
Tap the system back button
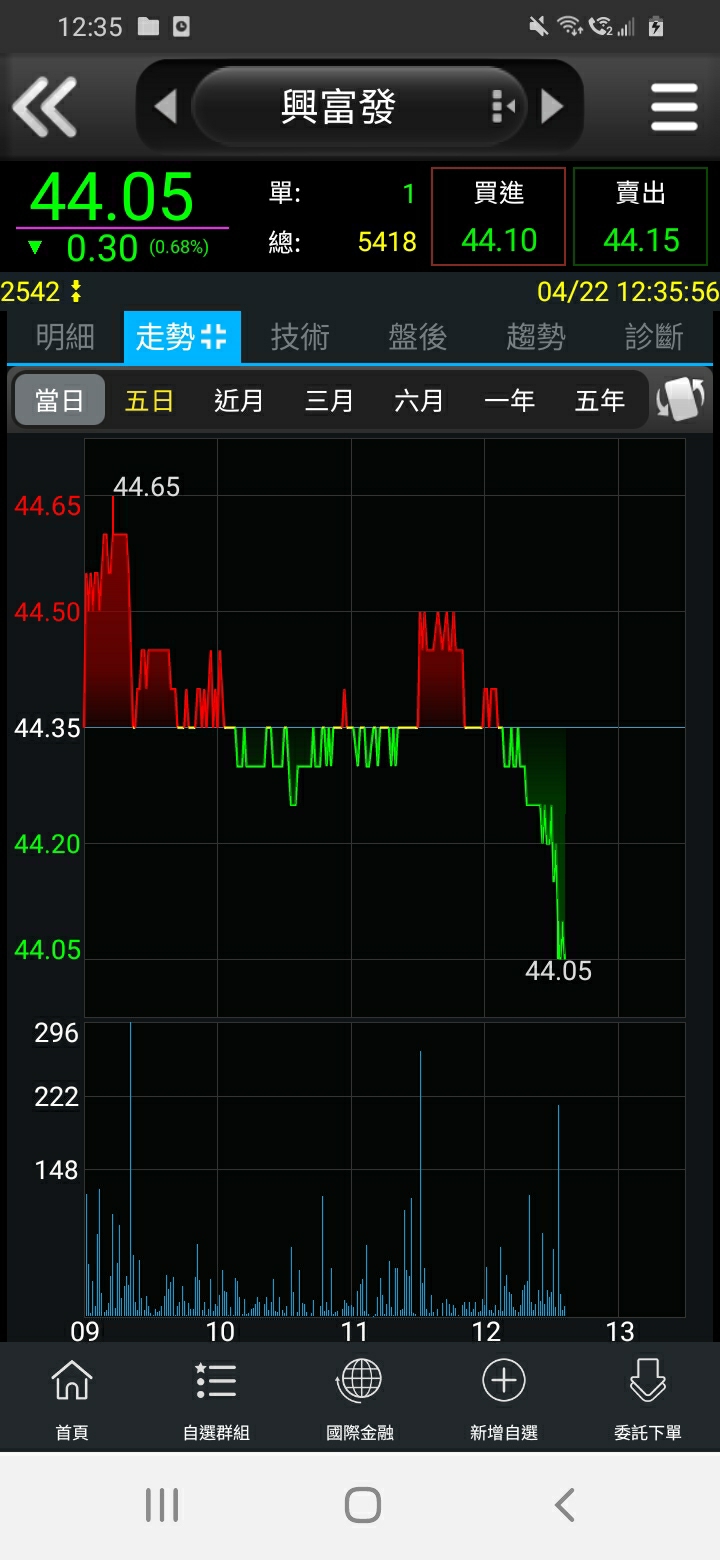coord(565,1504)
